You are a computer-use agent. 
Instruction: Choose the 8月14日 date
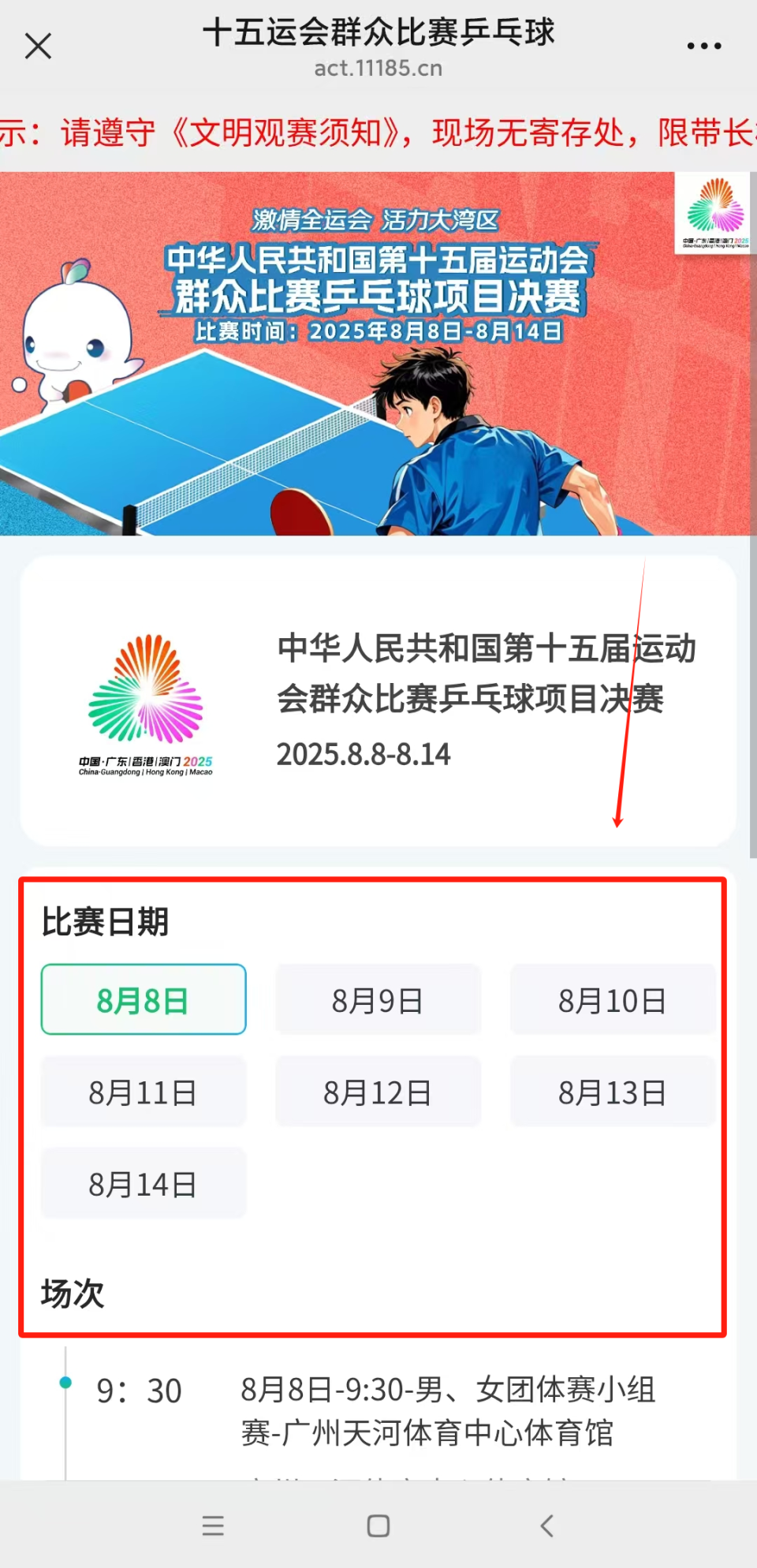144,1183
